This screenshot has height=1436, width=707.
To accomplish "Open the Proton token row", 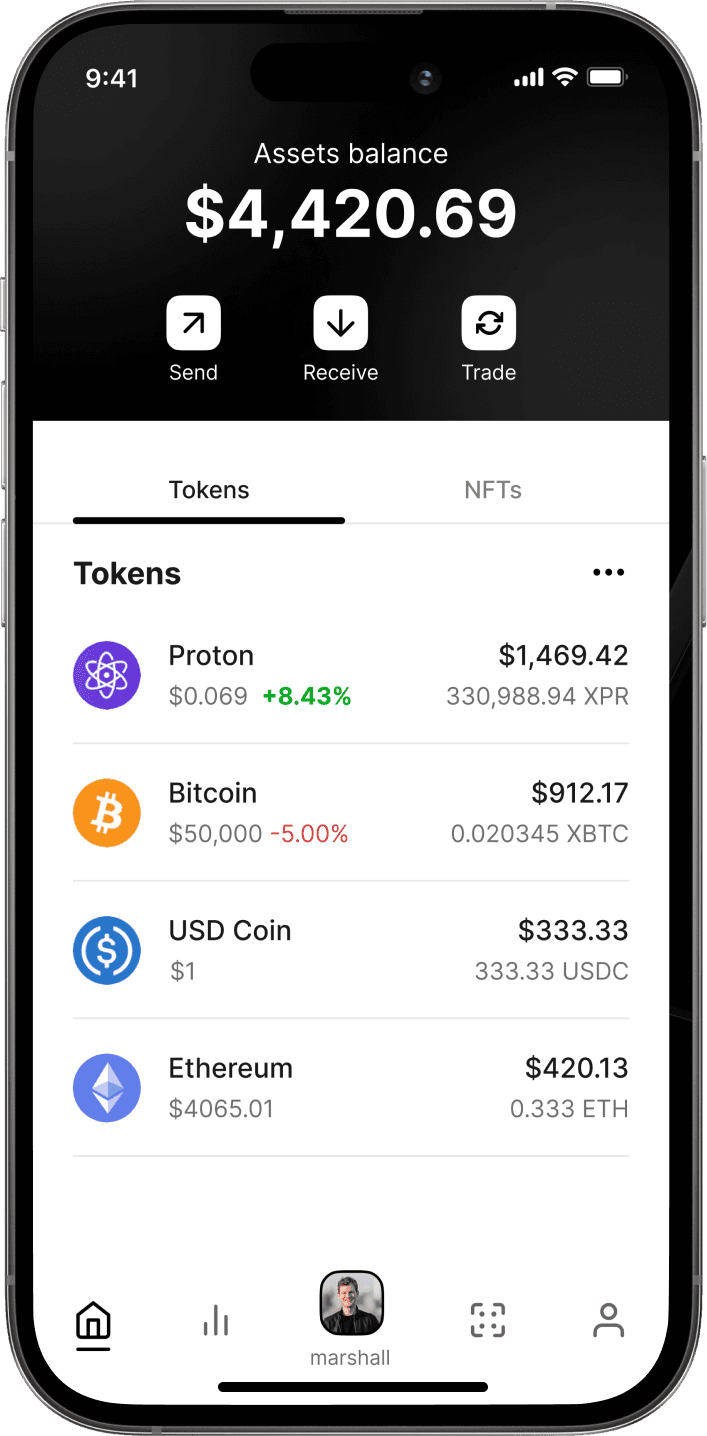I will [351, 675].
